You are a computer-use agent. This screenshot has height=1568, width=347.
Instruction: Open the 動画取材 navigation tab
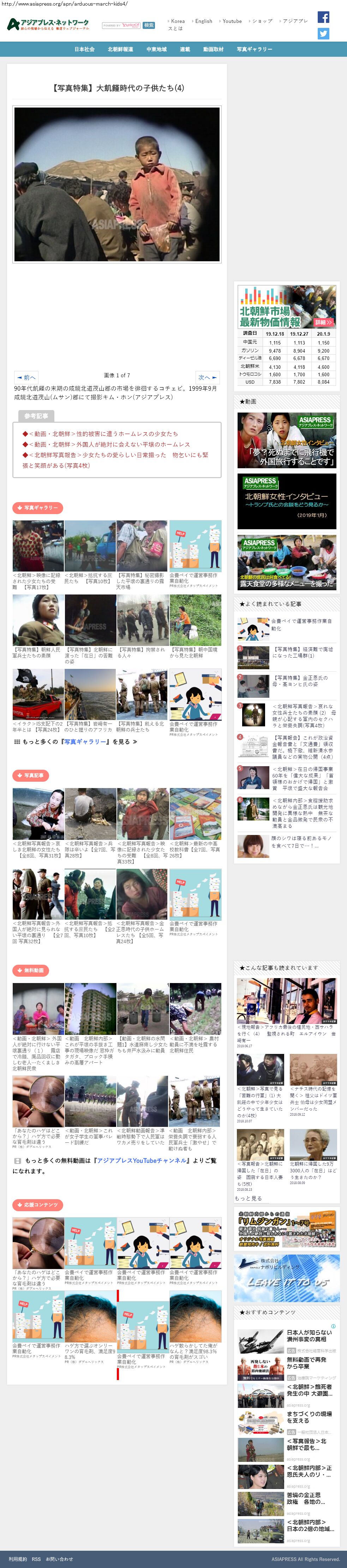coord(213,49)
